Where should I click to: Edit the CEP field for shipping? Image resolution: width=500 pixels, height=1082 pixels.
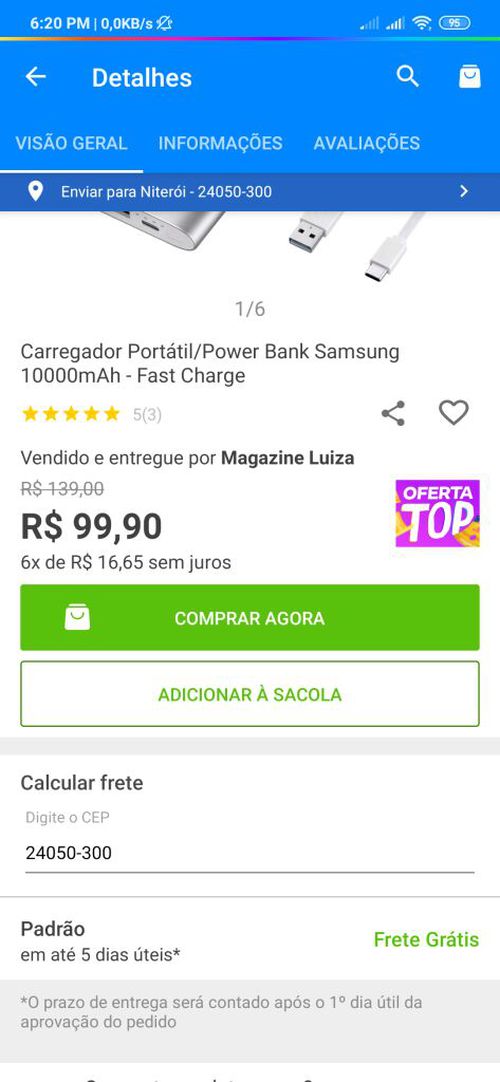[250, 854]
